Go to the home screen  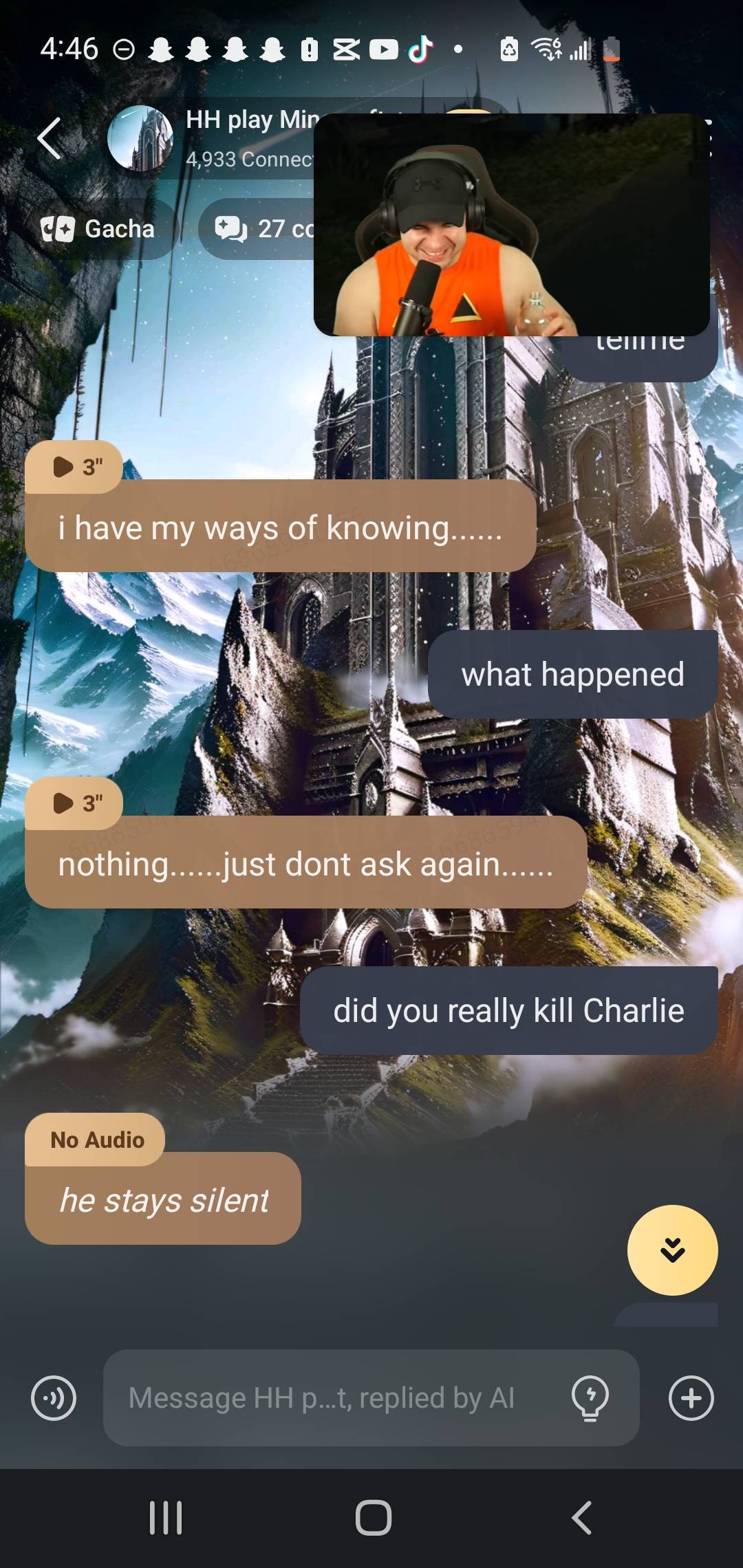[x=373, y=1518]
